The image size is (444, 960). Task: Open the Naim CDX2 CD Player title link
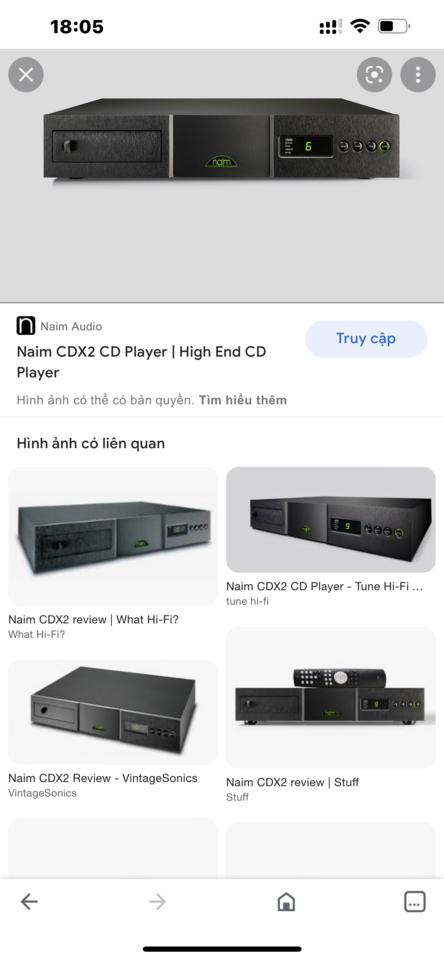point(141,362)
